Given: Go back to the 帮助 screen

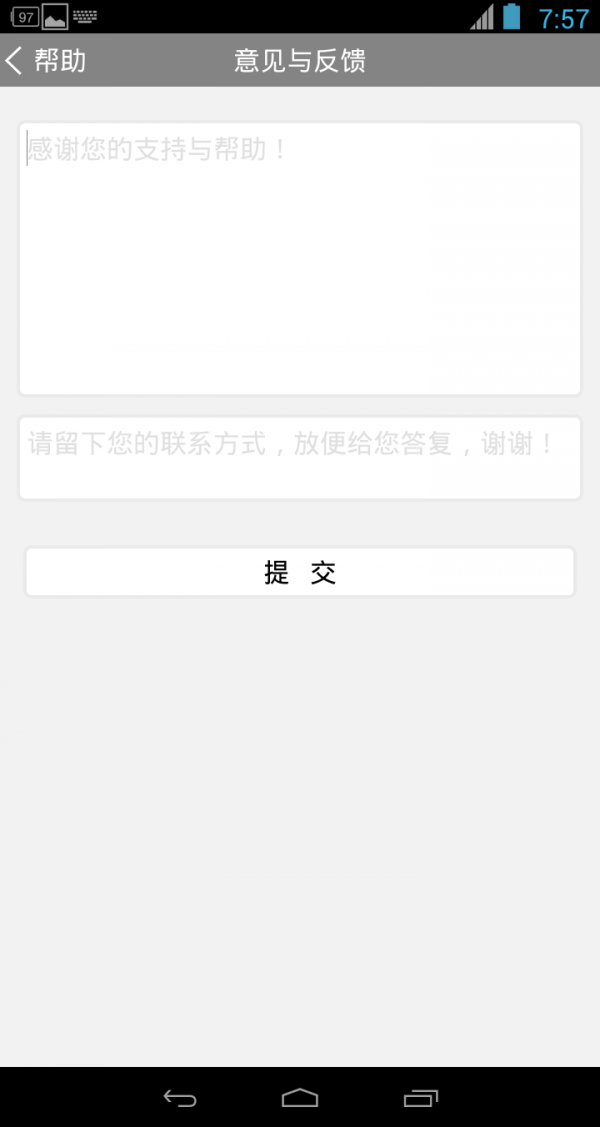Looking at the screenshot, I should point(45,60).
